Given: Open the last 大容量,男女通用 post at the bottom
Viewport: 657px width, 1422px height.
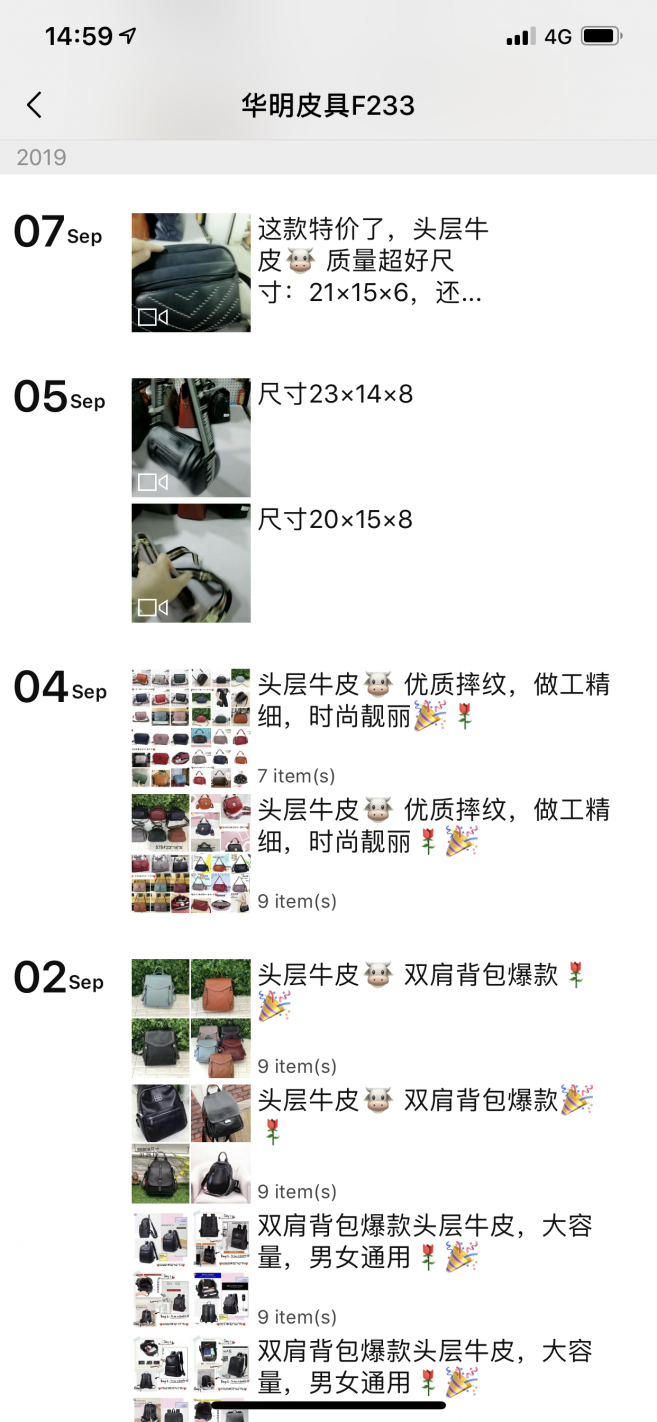Looking at the screenshot, I should coord(191,1375).
